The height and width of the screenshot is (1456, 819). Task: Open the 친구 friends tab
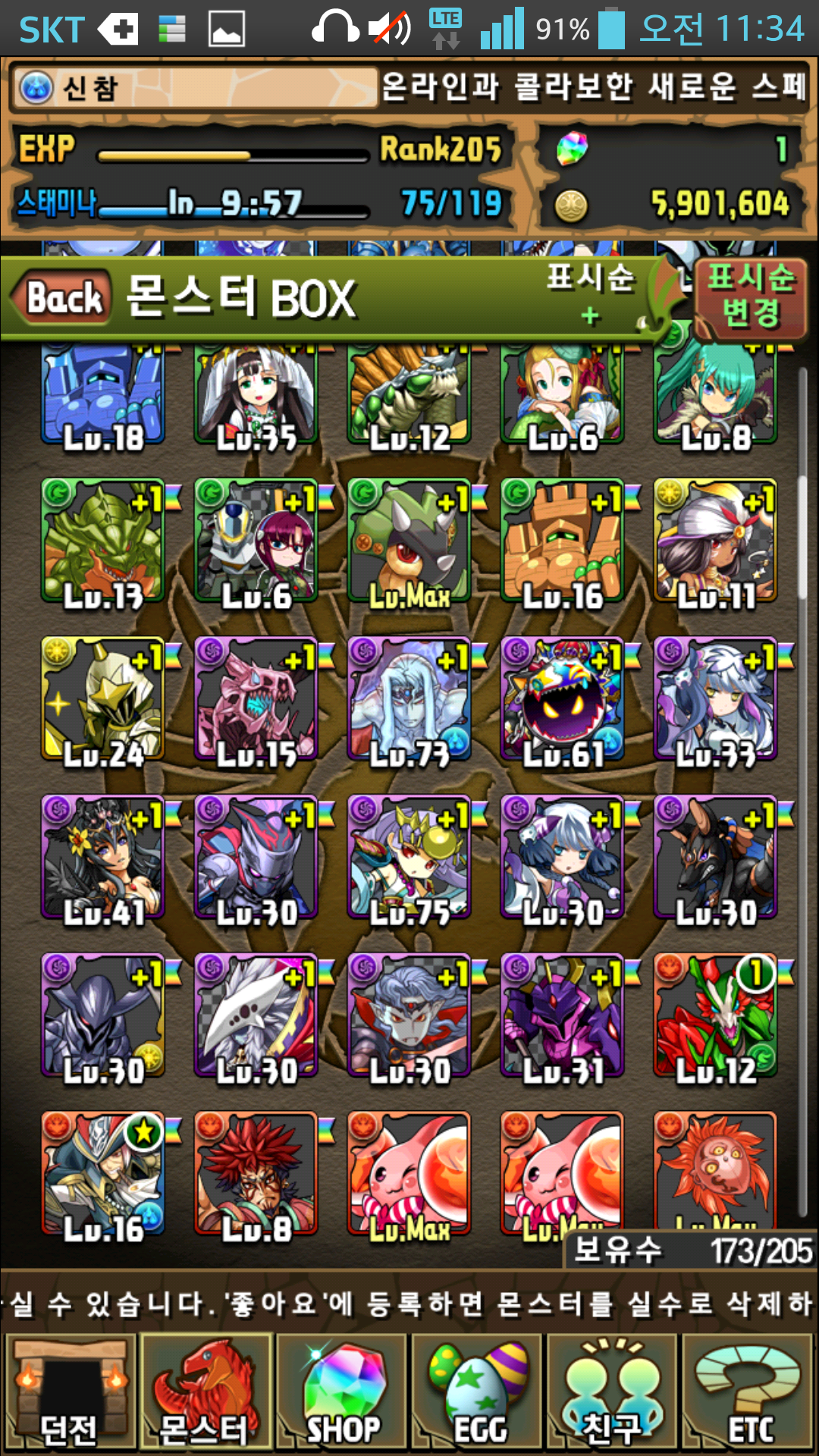pyautogui.click(x=613, y=1392)
